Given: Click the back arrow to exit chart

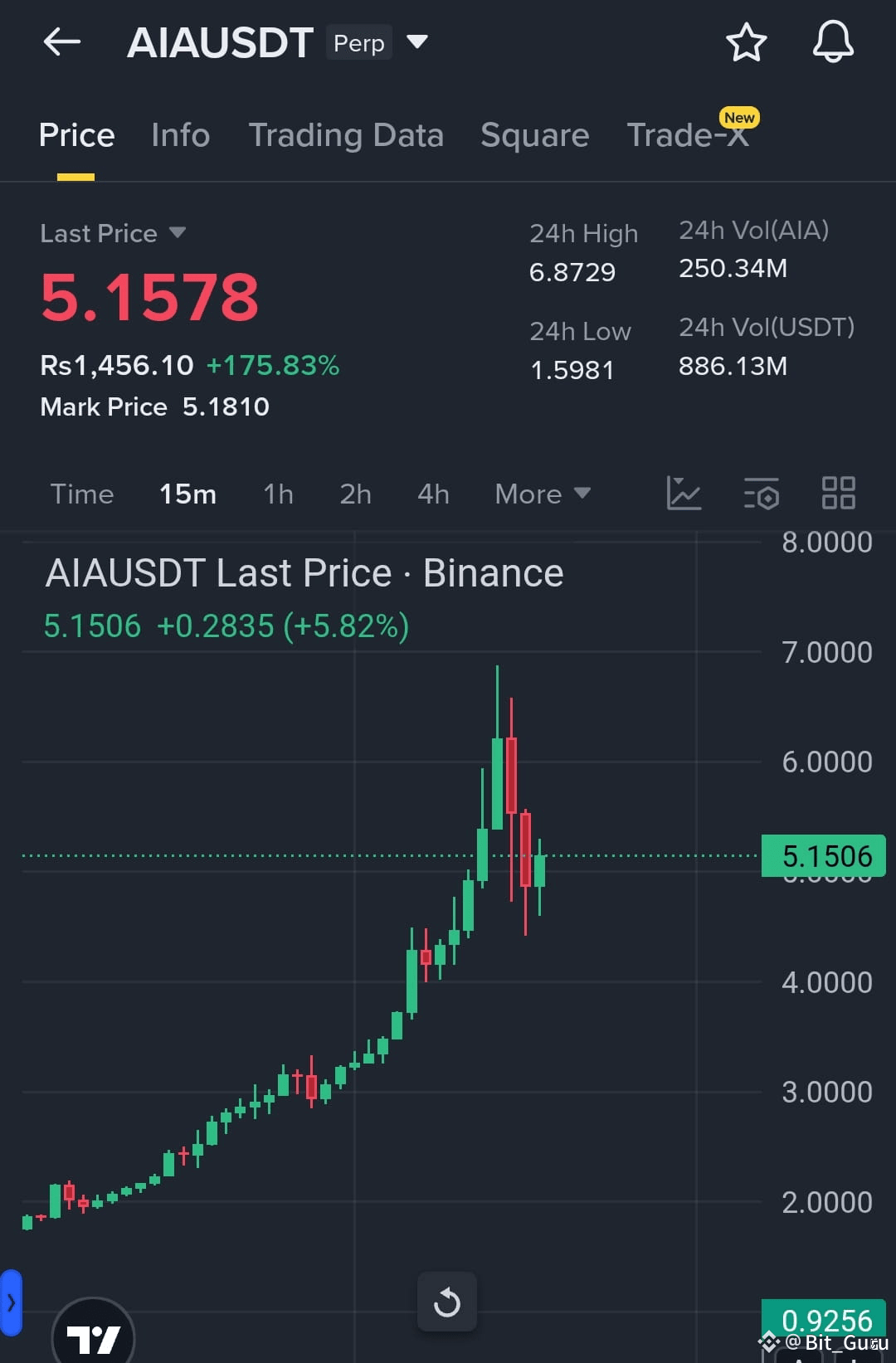Looking at the screenshot, I should tap(61, 42).
